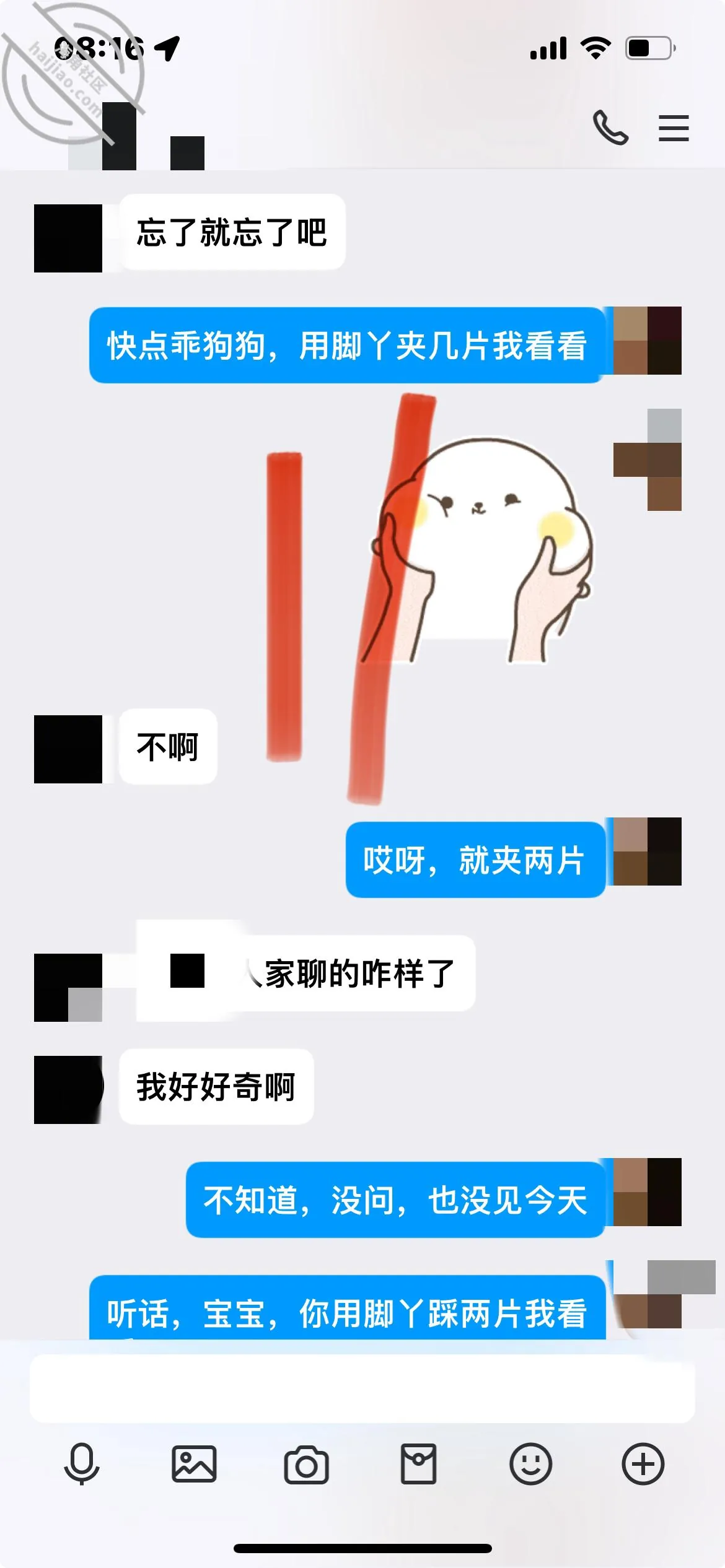This screenshot has width=725, height=1568.
Task: Open the camera to take a photo
Action: (x=306, y=1465)
